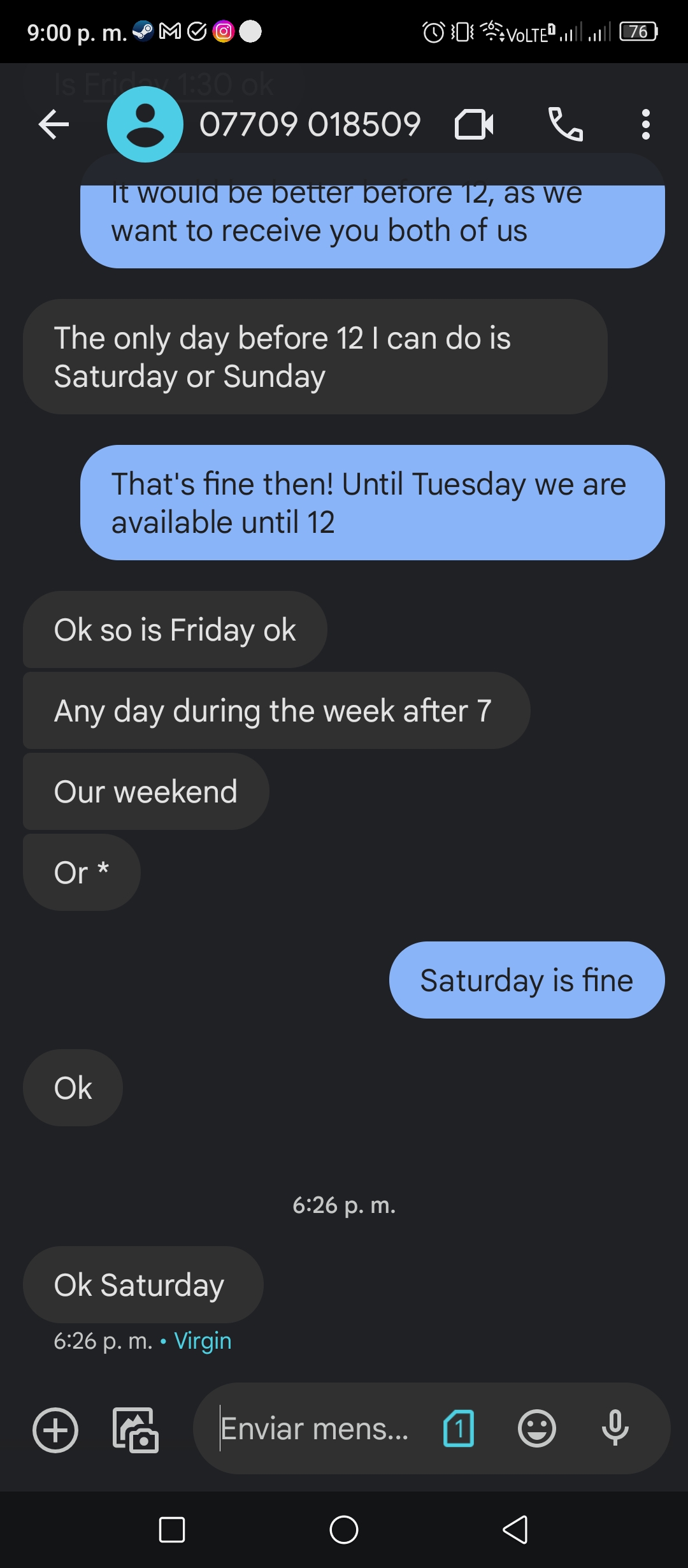Screen dimensions: 688x1568
Task: Focus the Enviar mensaje text field
Action: point(315,1428)
